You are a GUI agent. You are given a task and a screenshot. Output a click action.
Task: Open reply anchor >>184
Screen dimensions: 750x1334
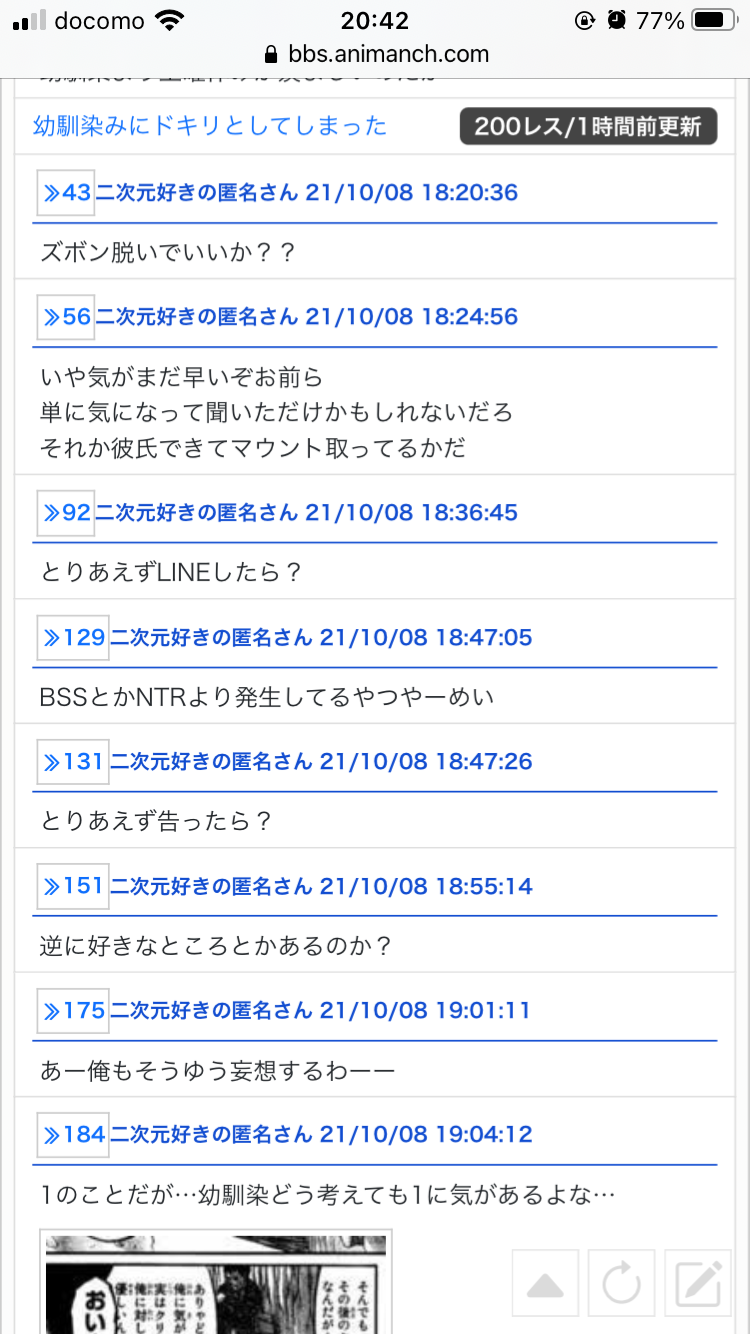[x=73, y=1135]
